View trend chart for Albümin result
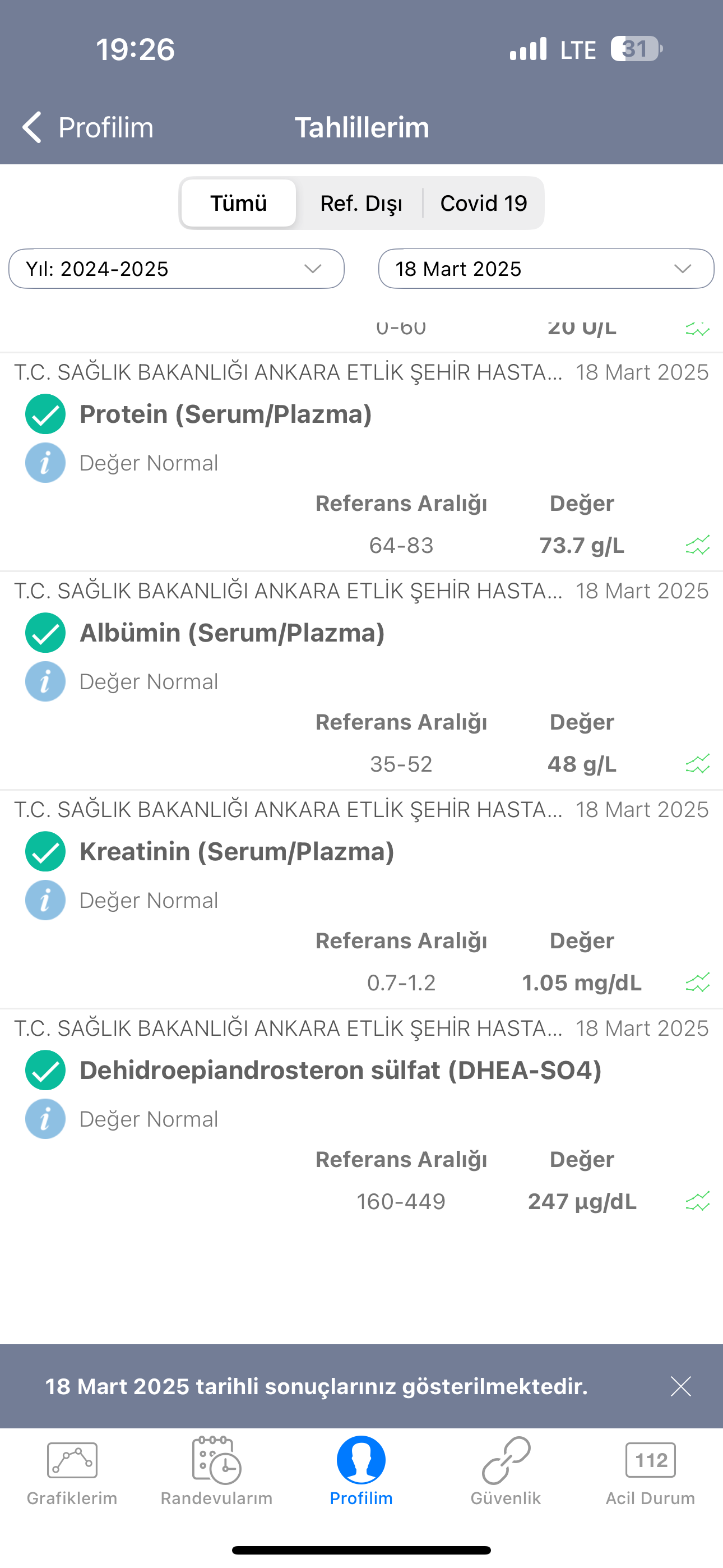Screen dimensions: 723x1568 [x=697, y=763]
